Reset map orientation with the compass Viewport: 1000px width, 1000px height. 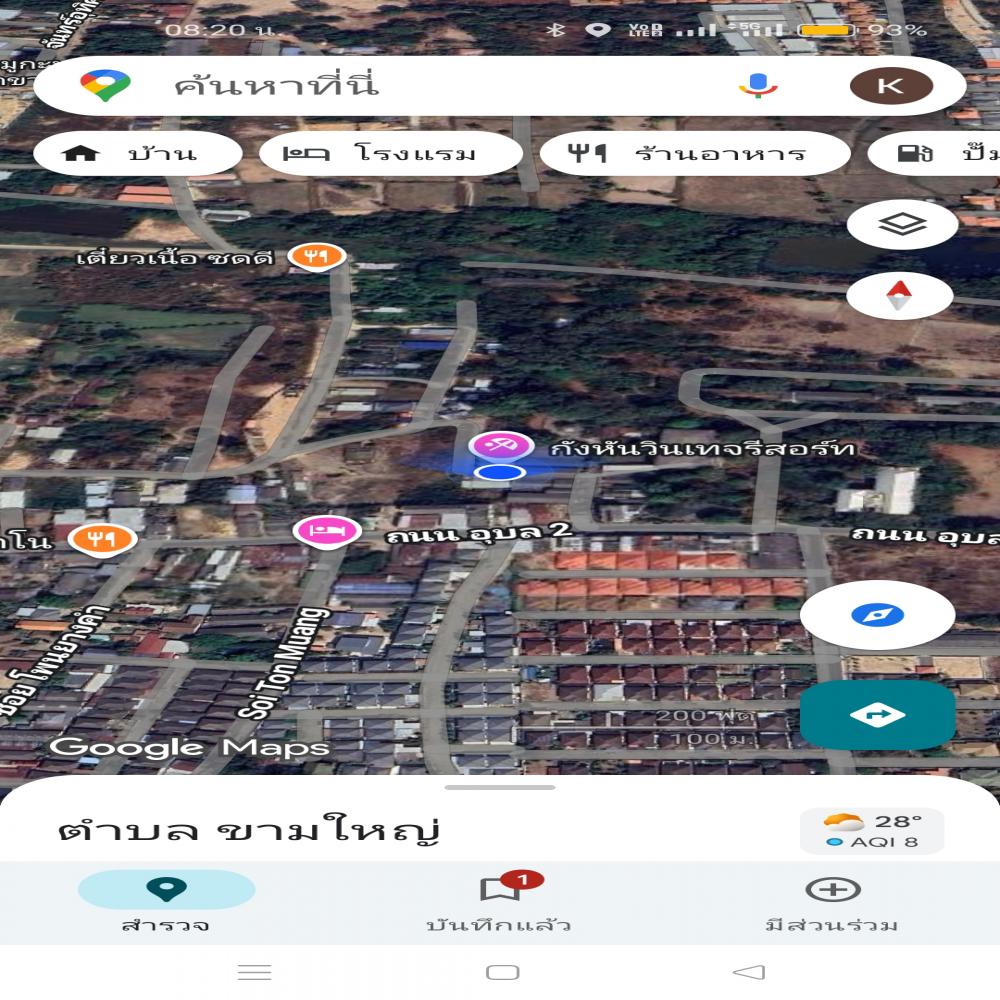(x=899, y=296)
